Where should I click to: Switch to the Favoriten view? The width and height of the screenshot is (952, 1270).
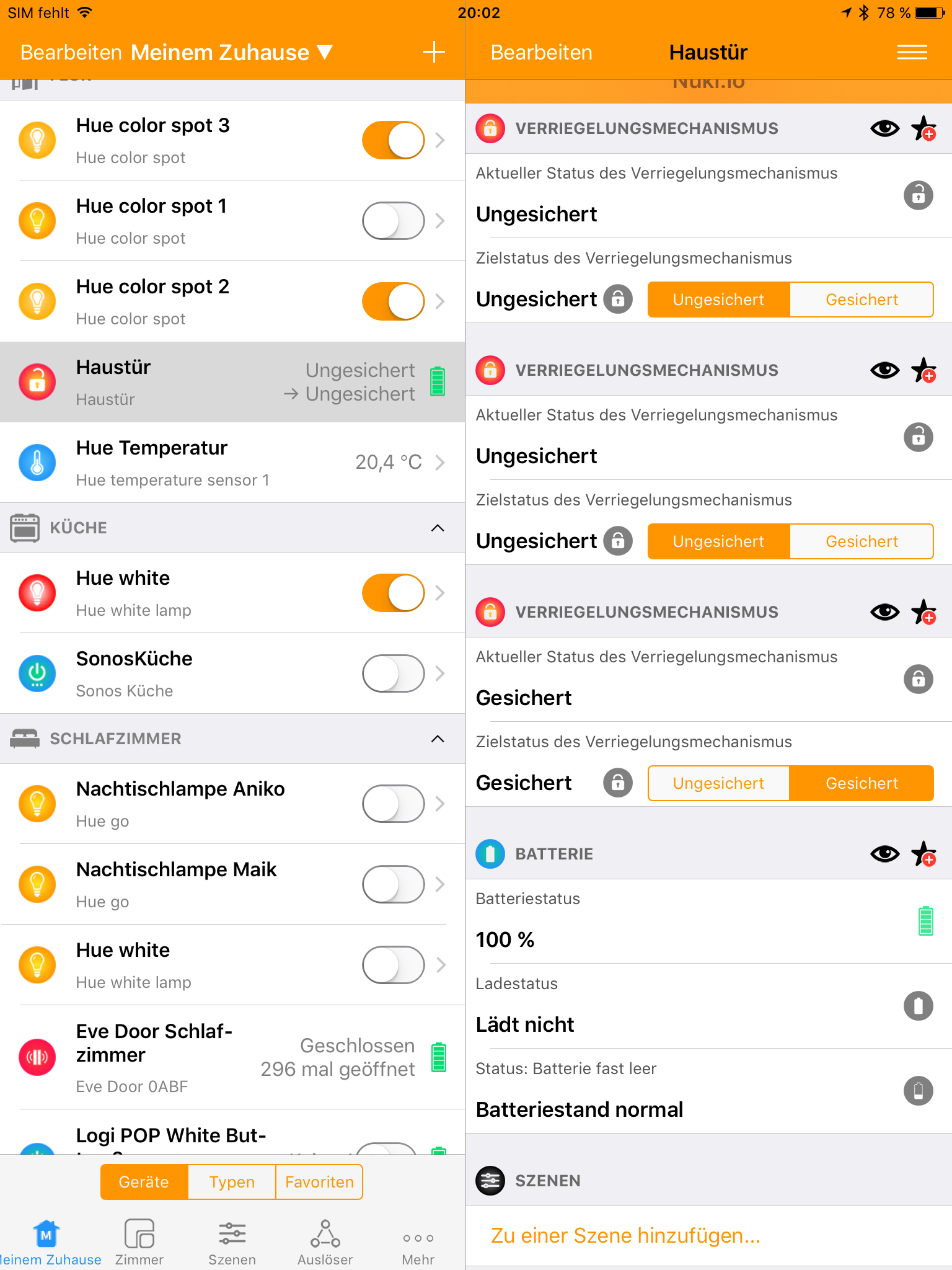coord(319,1182)
